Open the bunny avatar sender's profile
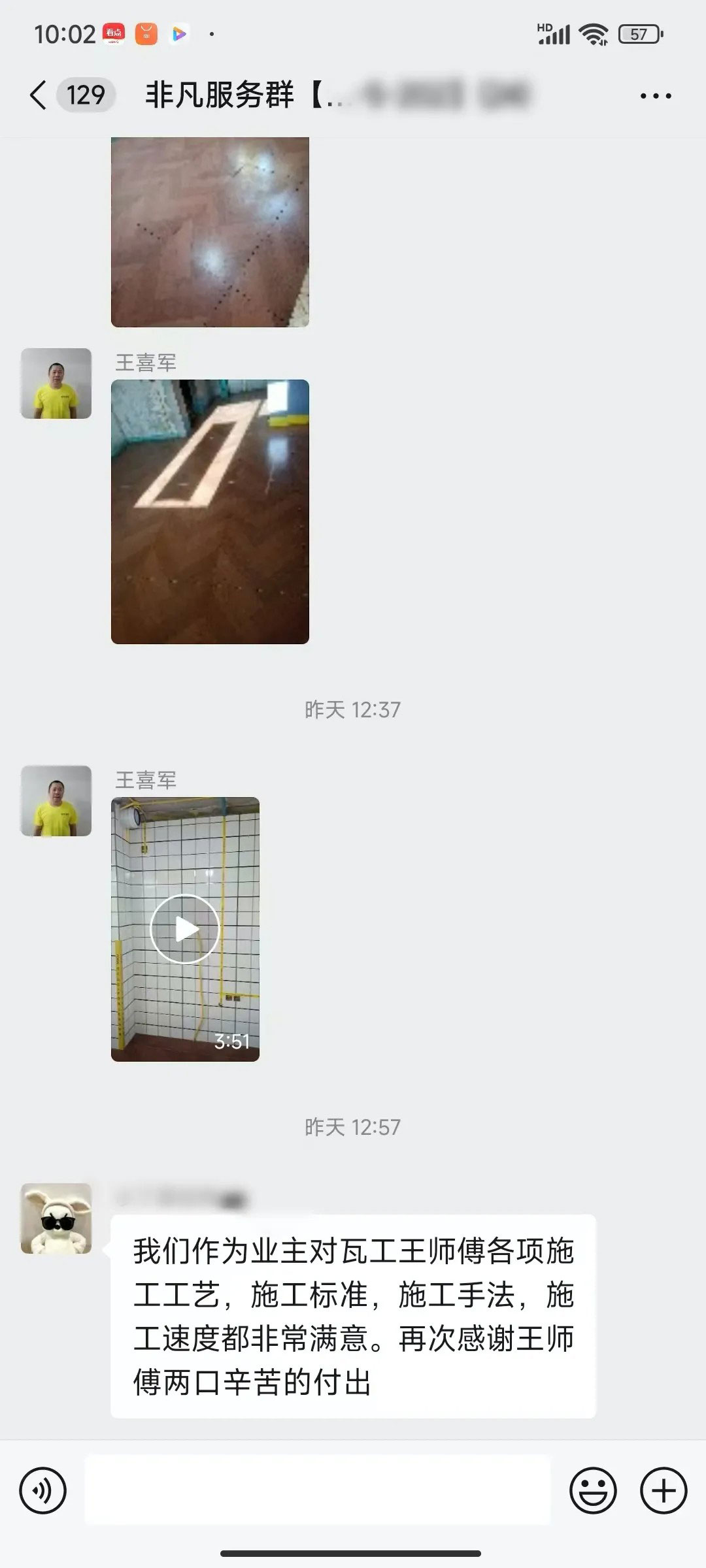The image size is (706, 1568). [56, 1218]
